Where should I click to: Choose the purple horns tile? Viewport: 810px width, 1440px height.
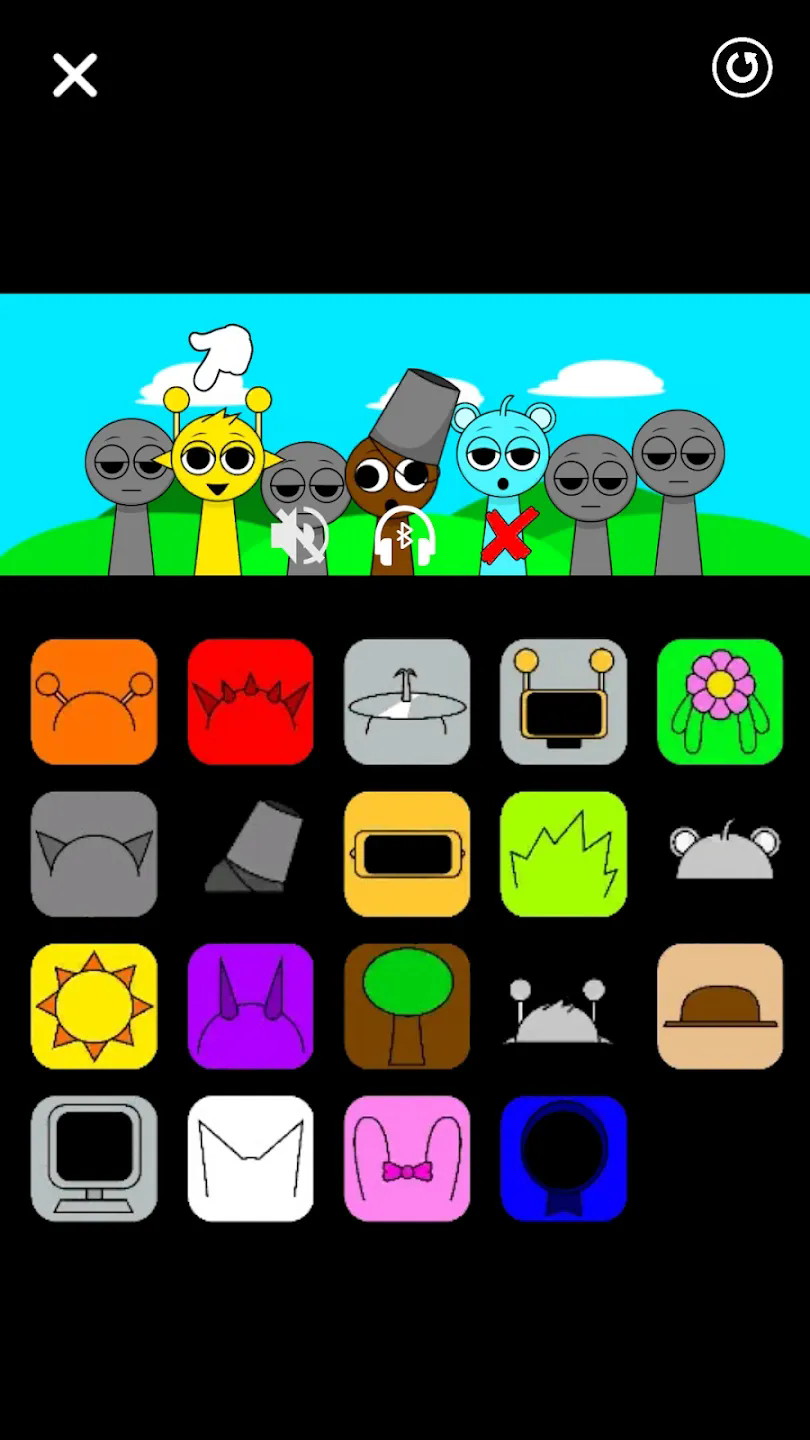pyautogui.click(x=250, y=1006)
